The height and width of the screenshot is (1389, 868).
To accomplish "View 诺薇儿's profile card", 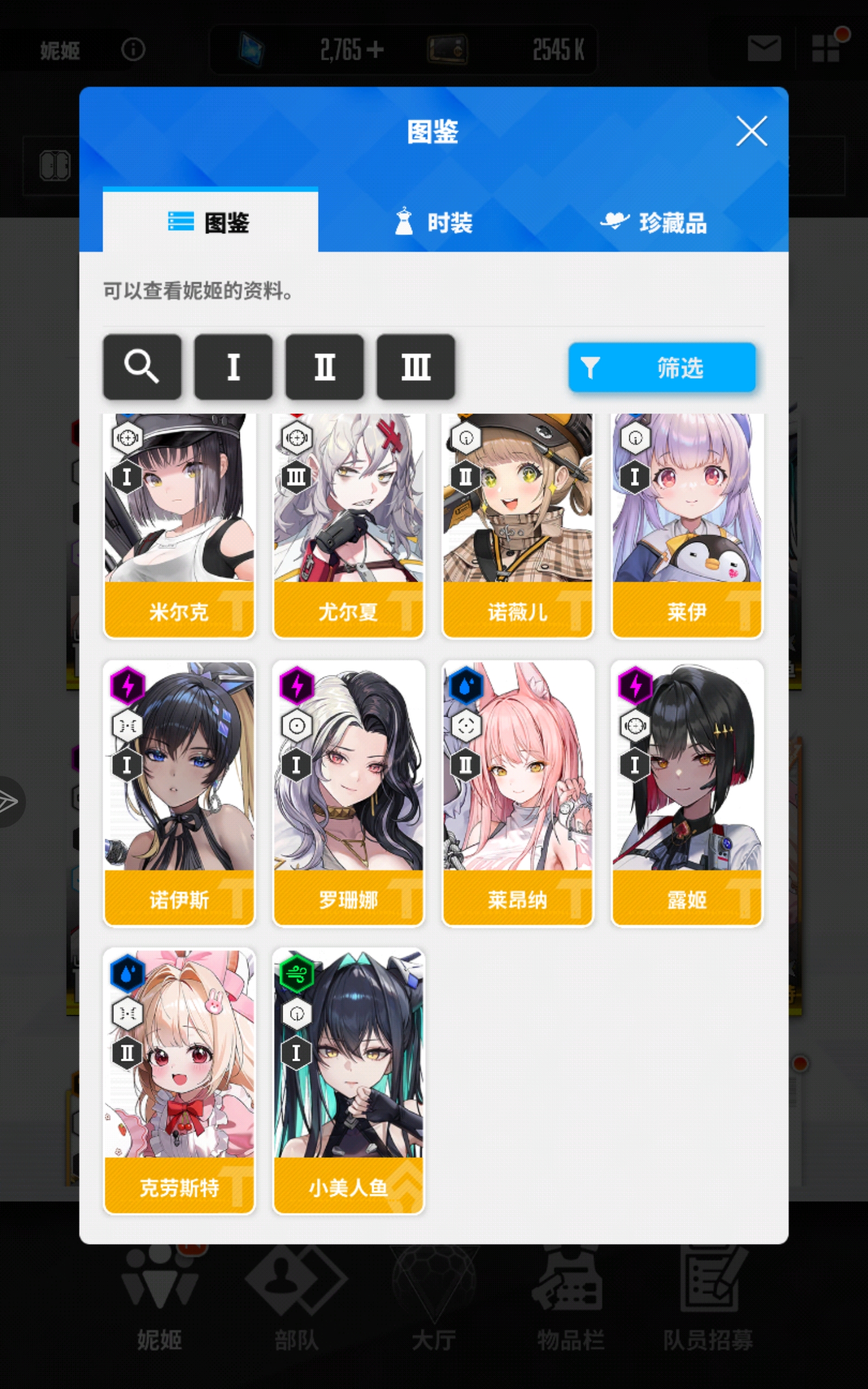I will pos(517,525).
